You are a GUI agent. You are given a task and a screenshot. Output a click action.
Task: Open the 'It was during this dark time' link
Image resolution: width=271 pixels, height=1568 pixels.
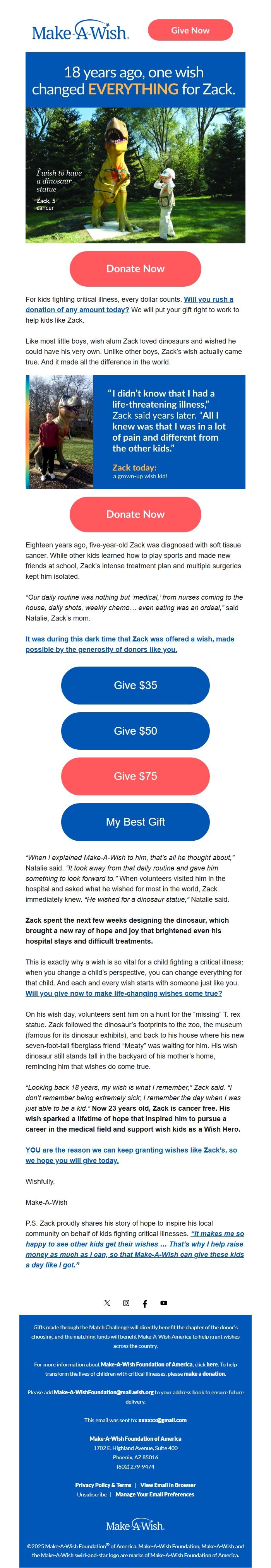130,644
